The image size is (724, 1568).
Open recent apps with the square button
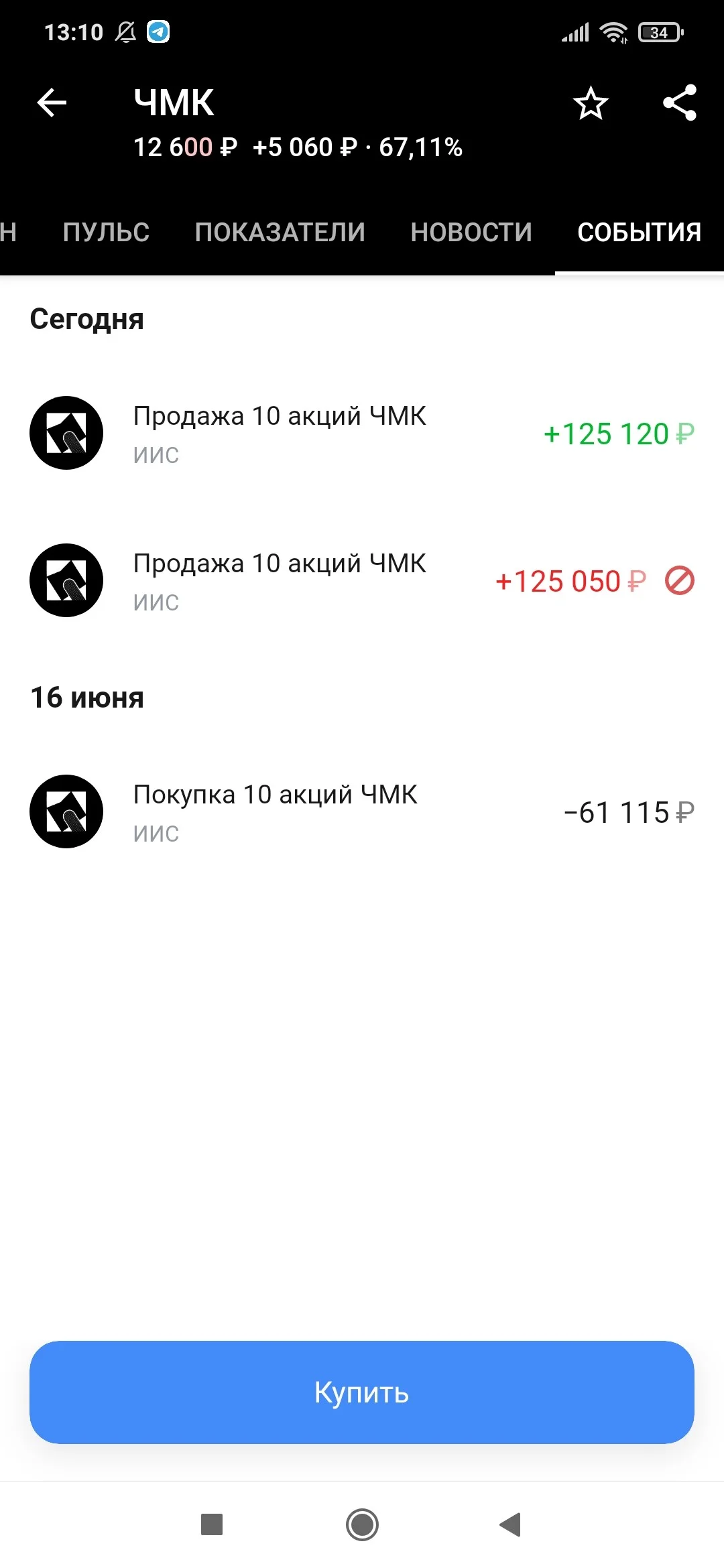click(212, 1524)
